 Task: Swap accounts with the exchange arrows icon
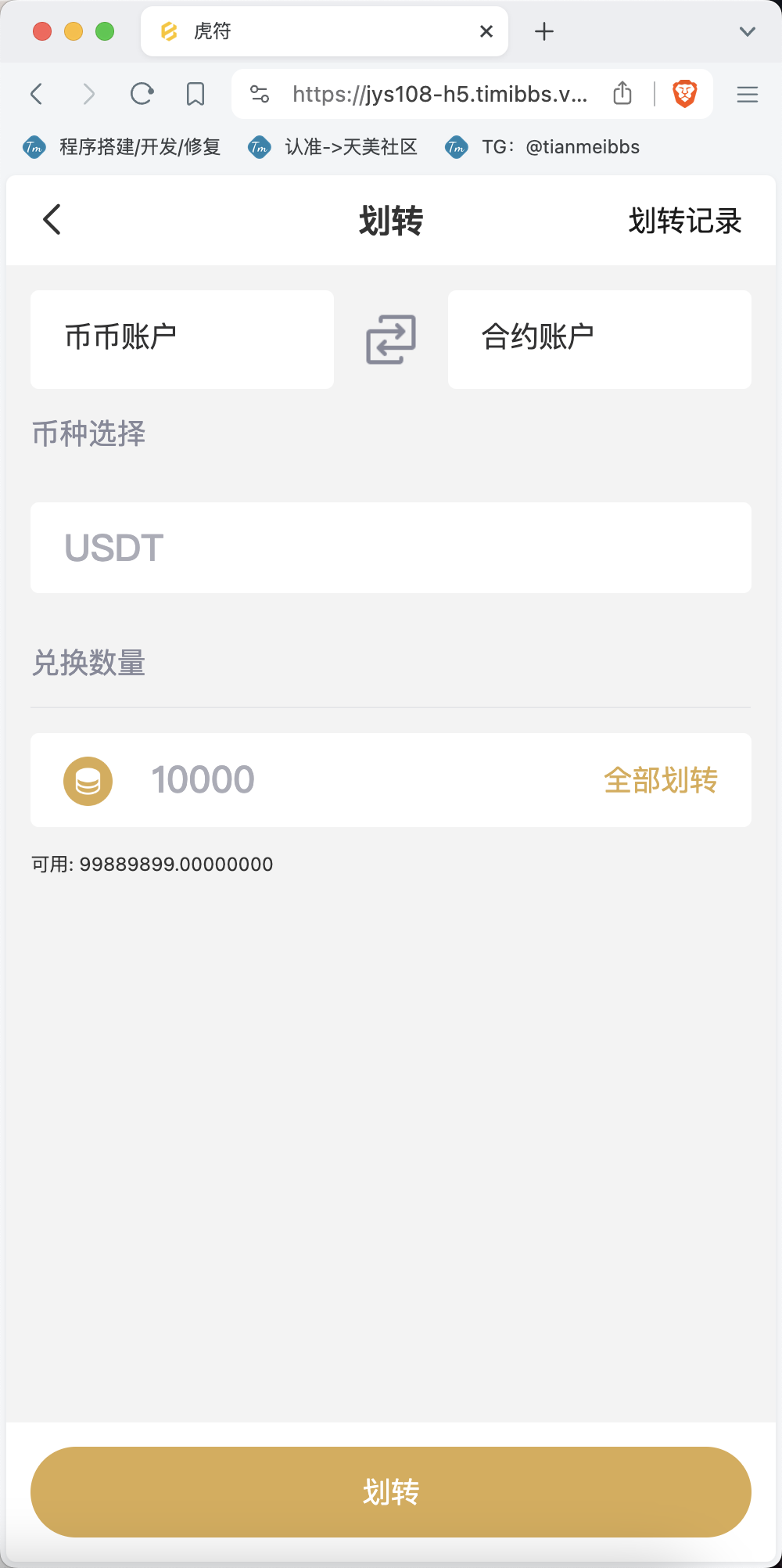391,340
